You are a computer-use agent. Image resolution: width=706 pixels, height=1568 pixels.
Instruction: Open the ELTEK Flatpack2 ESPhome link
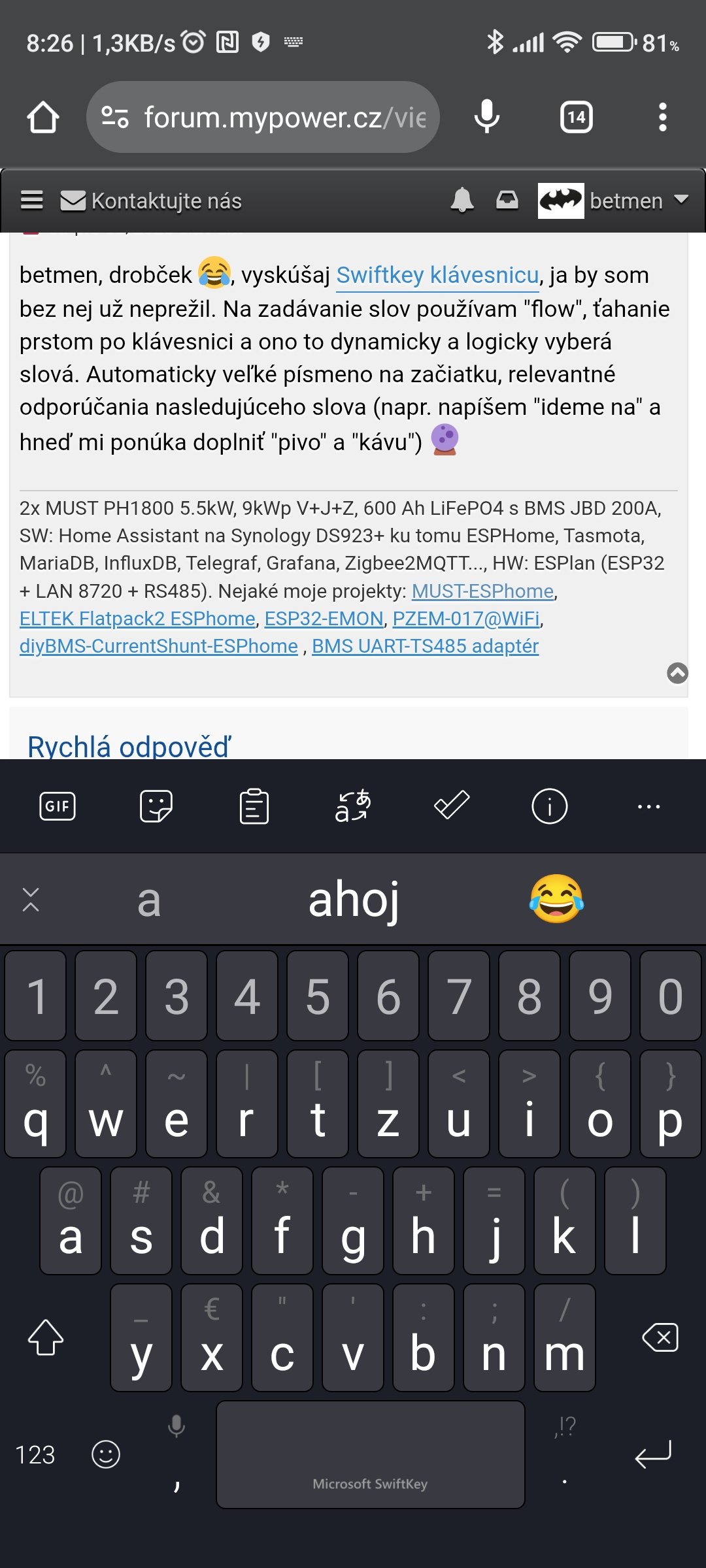point(137,618)
